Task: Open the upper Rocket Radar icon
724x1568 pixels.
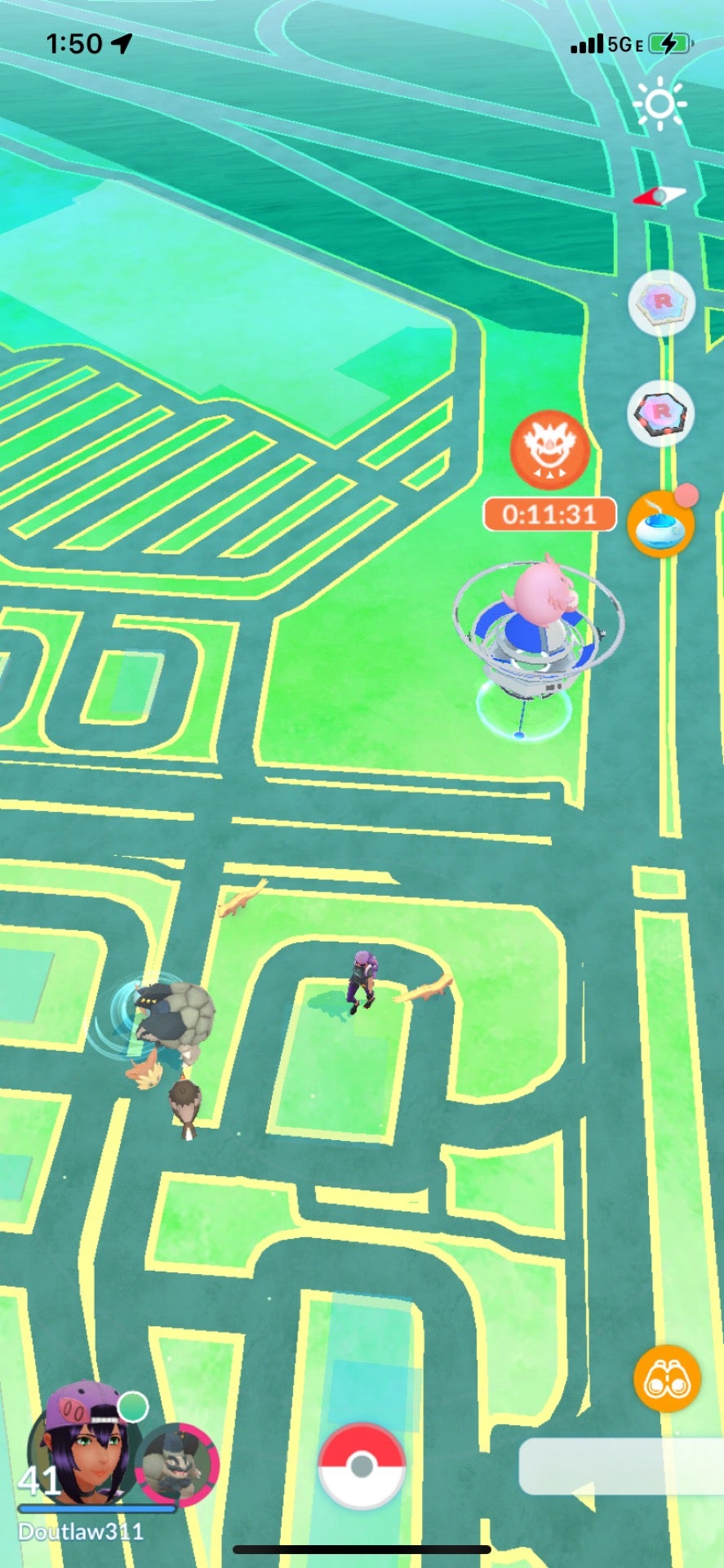Action: tap(661, 302)
